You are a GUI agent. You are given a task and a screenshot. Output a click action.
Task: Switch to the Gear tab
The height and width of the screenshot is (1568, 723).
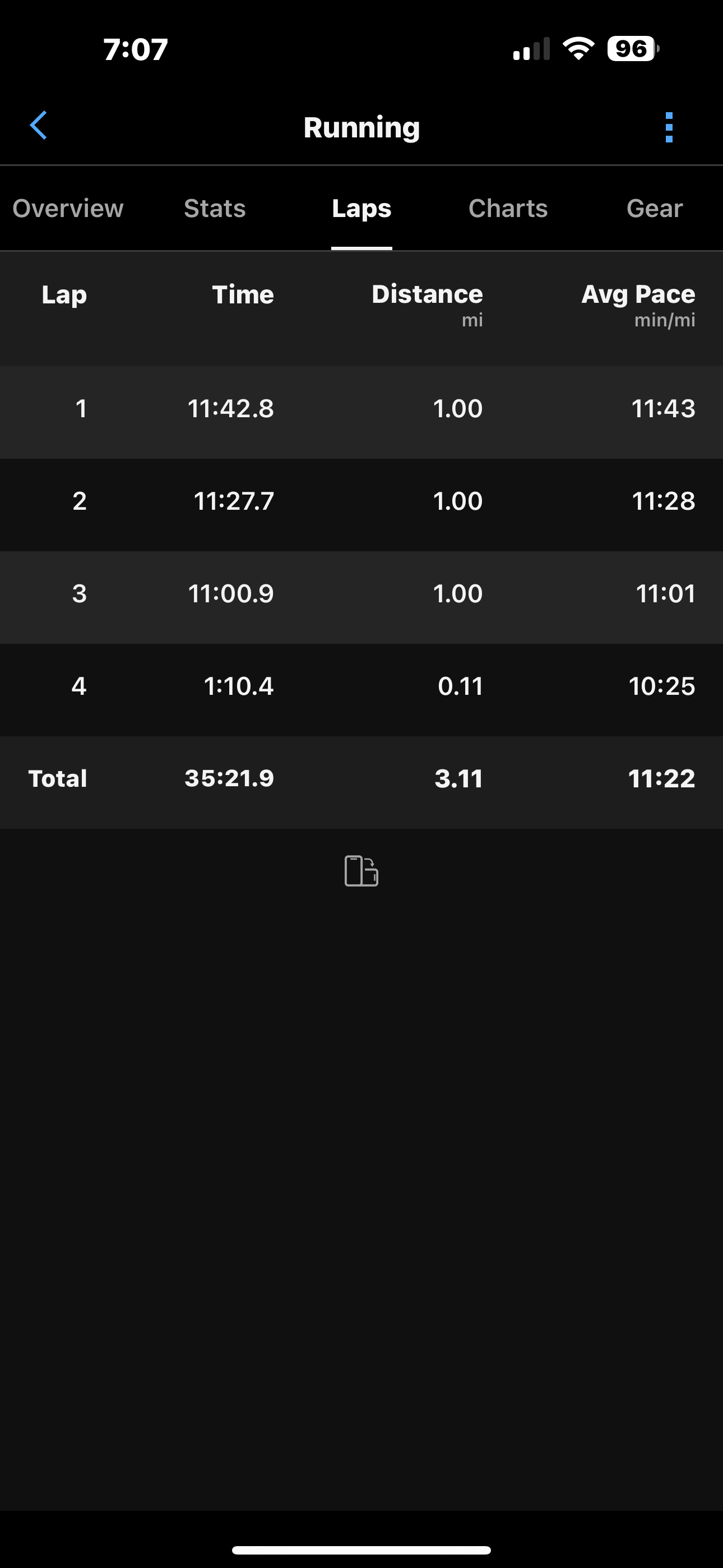(x=654, y=209)
